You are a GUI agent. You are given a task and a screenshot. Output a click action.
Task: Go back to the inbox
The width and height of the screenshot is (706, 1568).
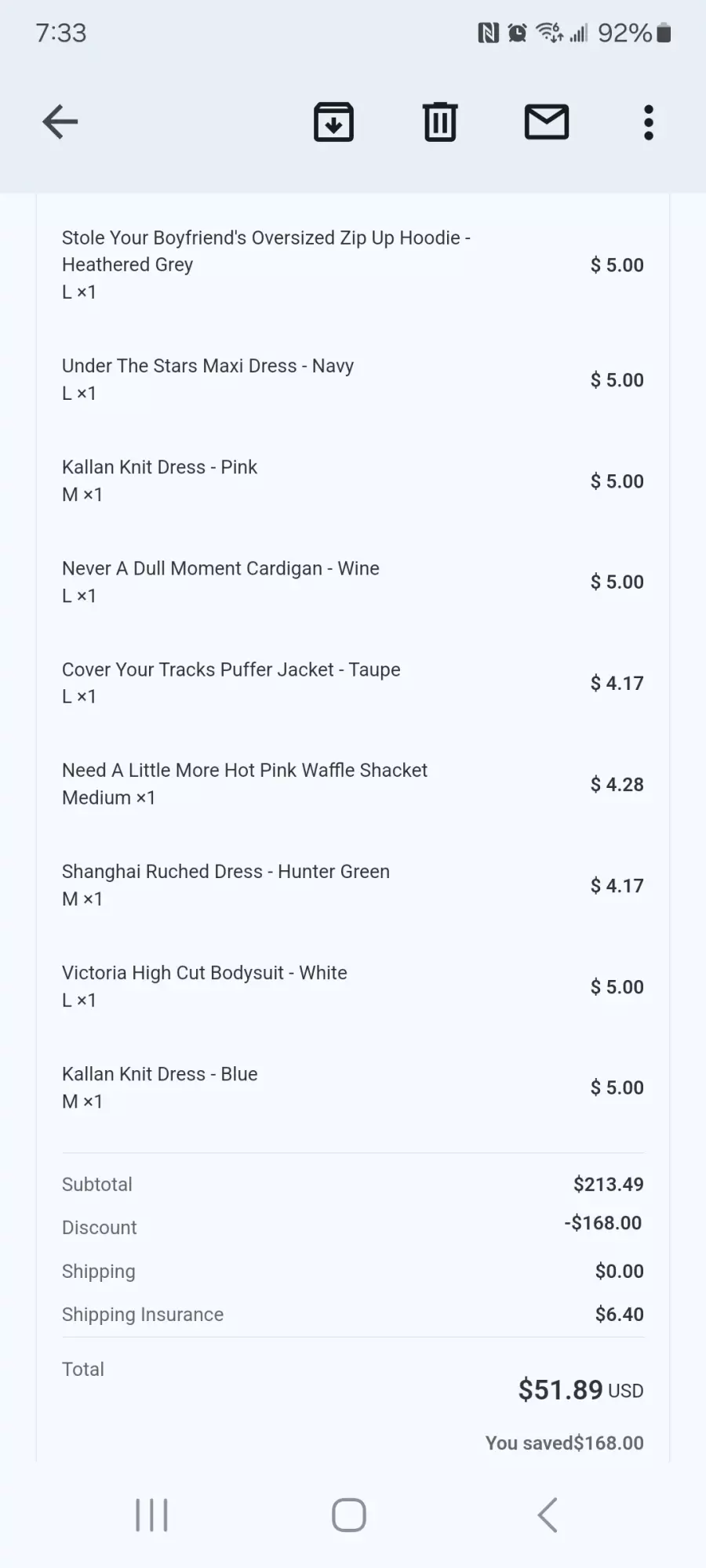tap(60, 122)
